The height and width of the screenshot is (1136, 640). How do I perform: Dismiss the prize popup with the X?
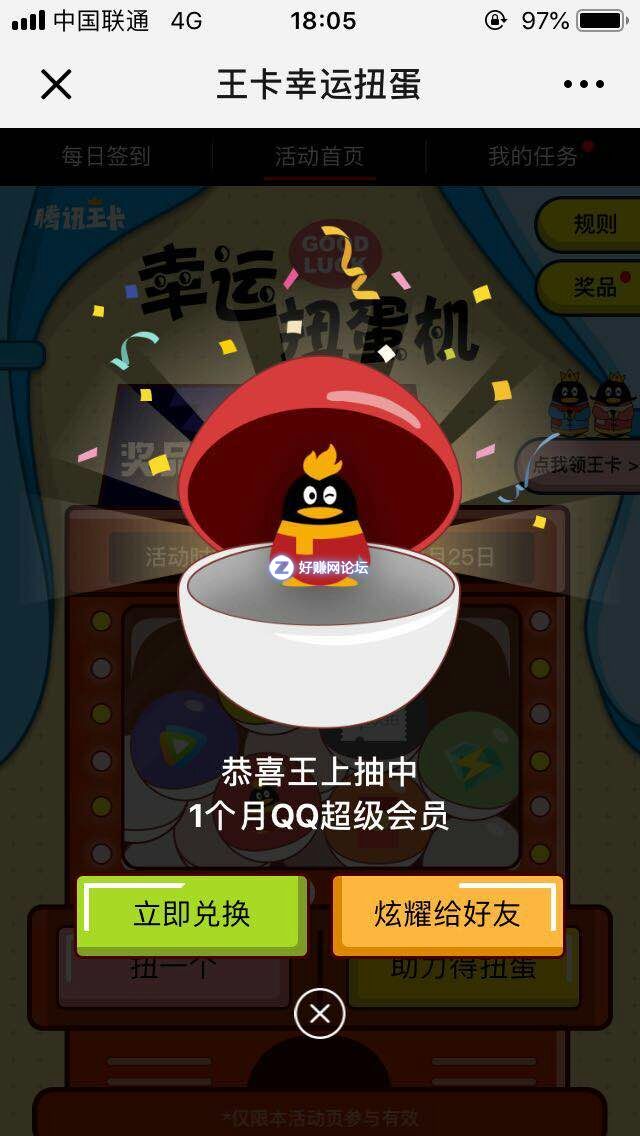point(320,1014)
